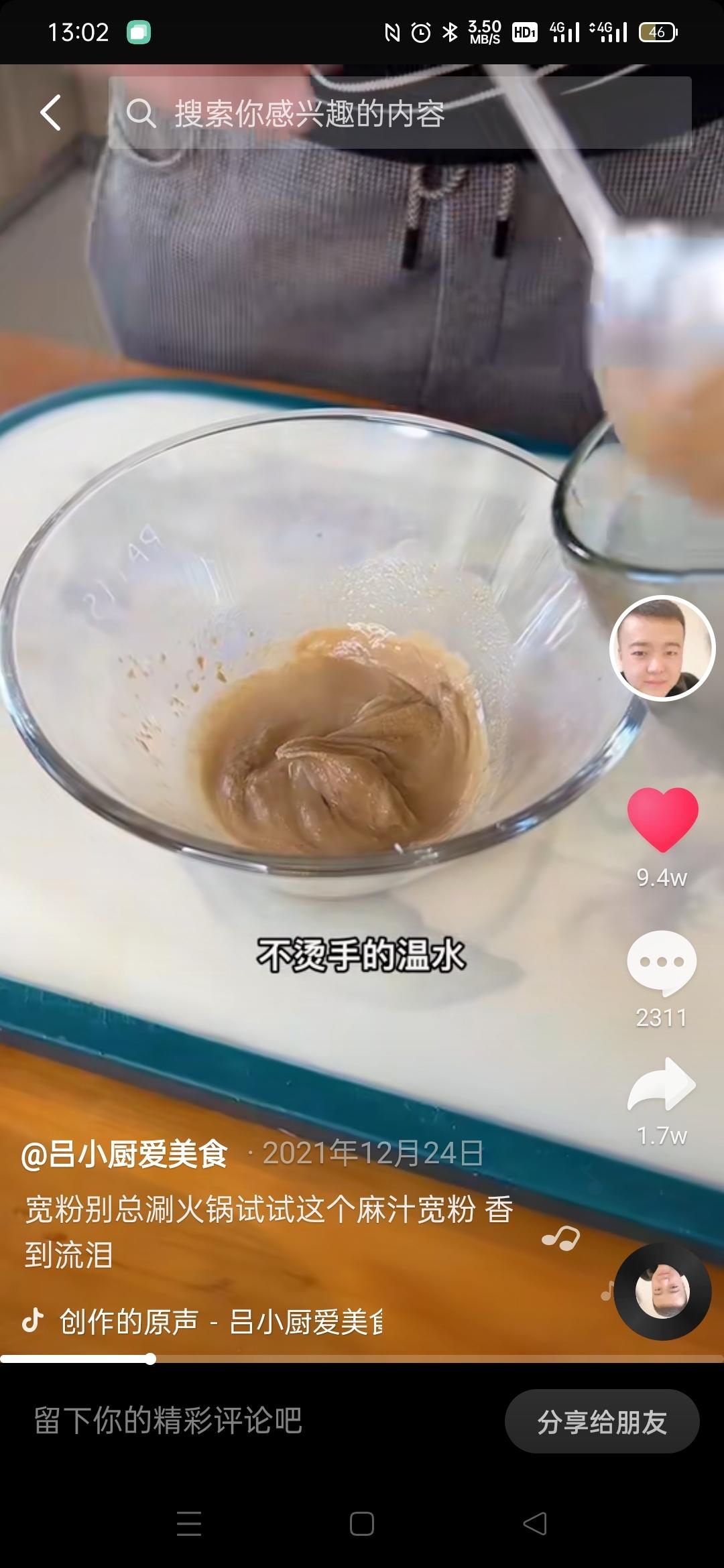Open @吕小厨爱美食 username link

[x=125, y=1154]
